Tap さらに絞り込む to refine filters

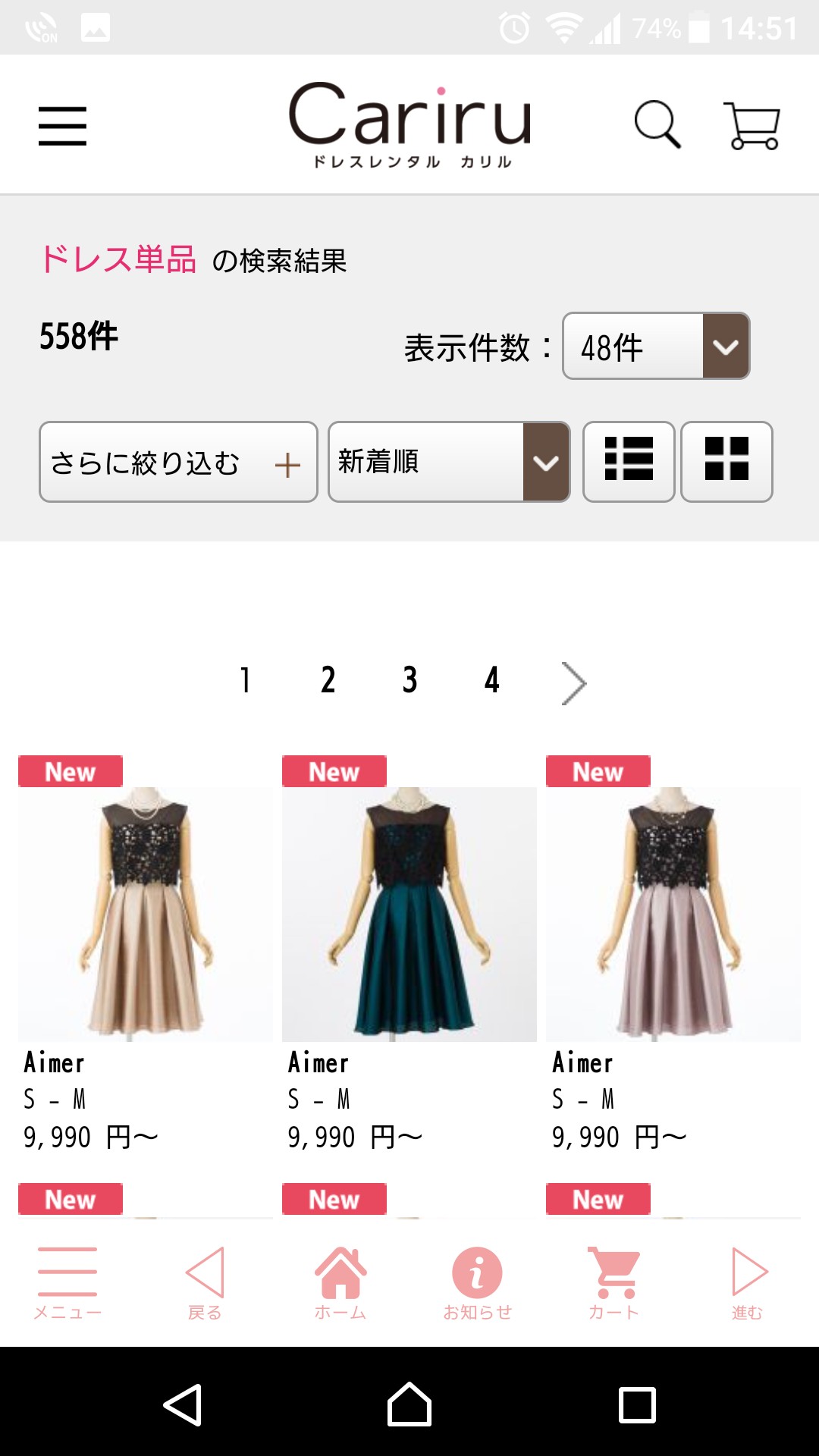[x=178, y=462]
